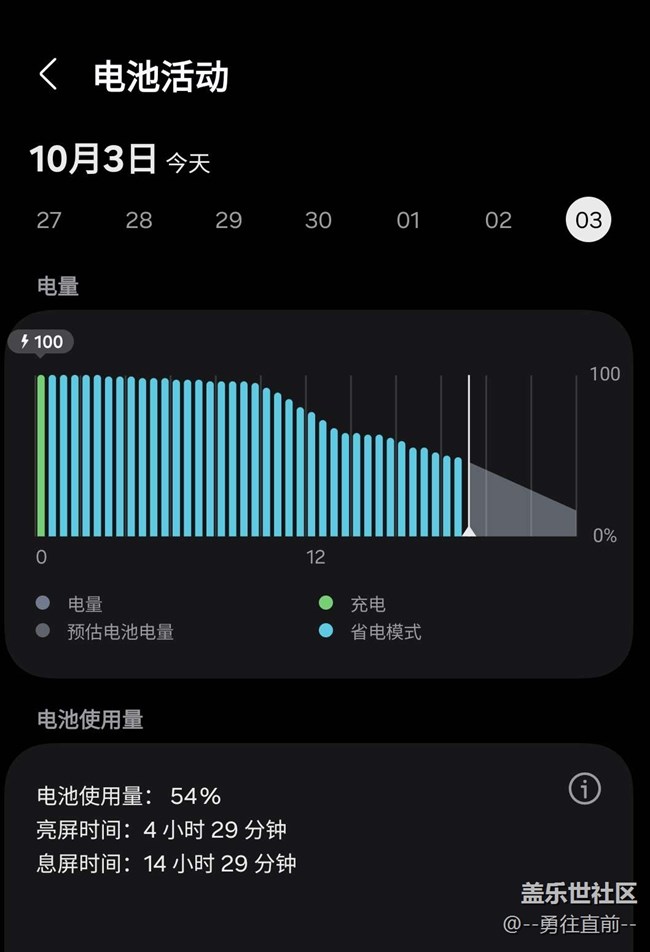View battery activity for day 29

click(228, 220)
